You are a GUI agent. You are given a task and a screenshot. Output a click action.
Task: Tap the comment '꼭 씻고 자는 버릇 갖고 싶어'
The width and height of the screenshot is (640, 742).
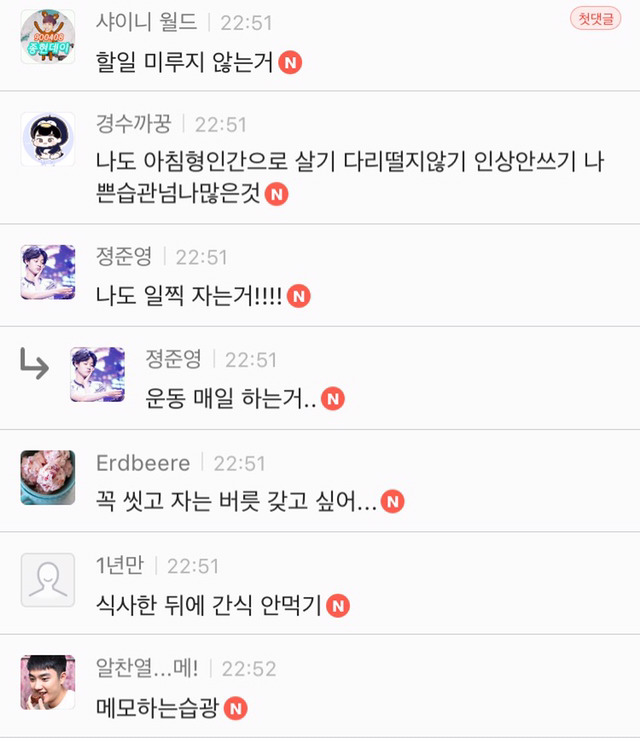[x=236, y=502]
